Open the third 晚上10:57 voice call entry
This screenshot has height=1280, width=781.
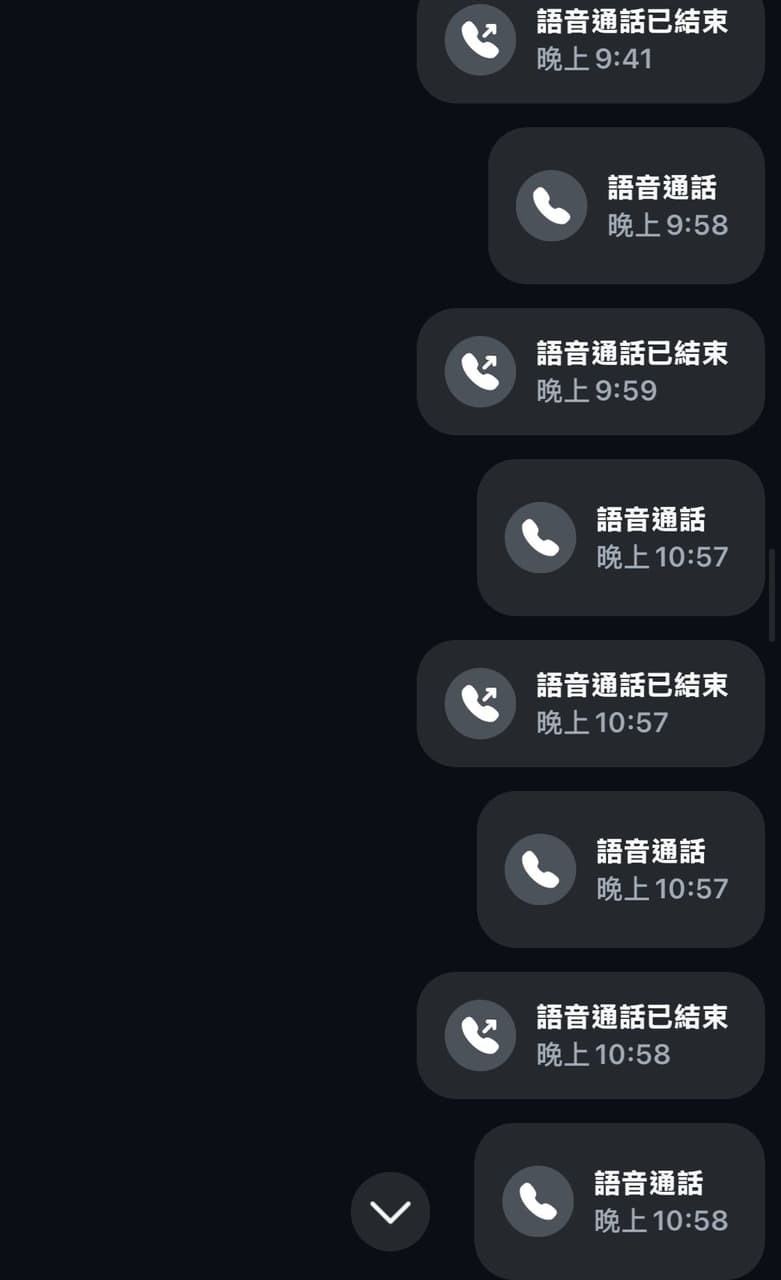(620, 869)
